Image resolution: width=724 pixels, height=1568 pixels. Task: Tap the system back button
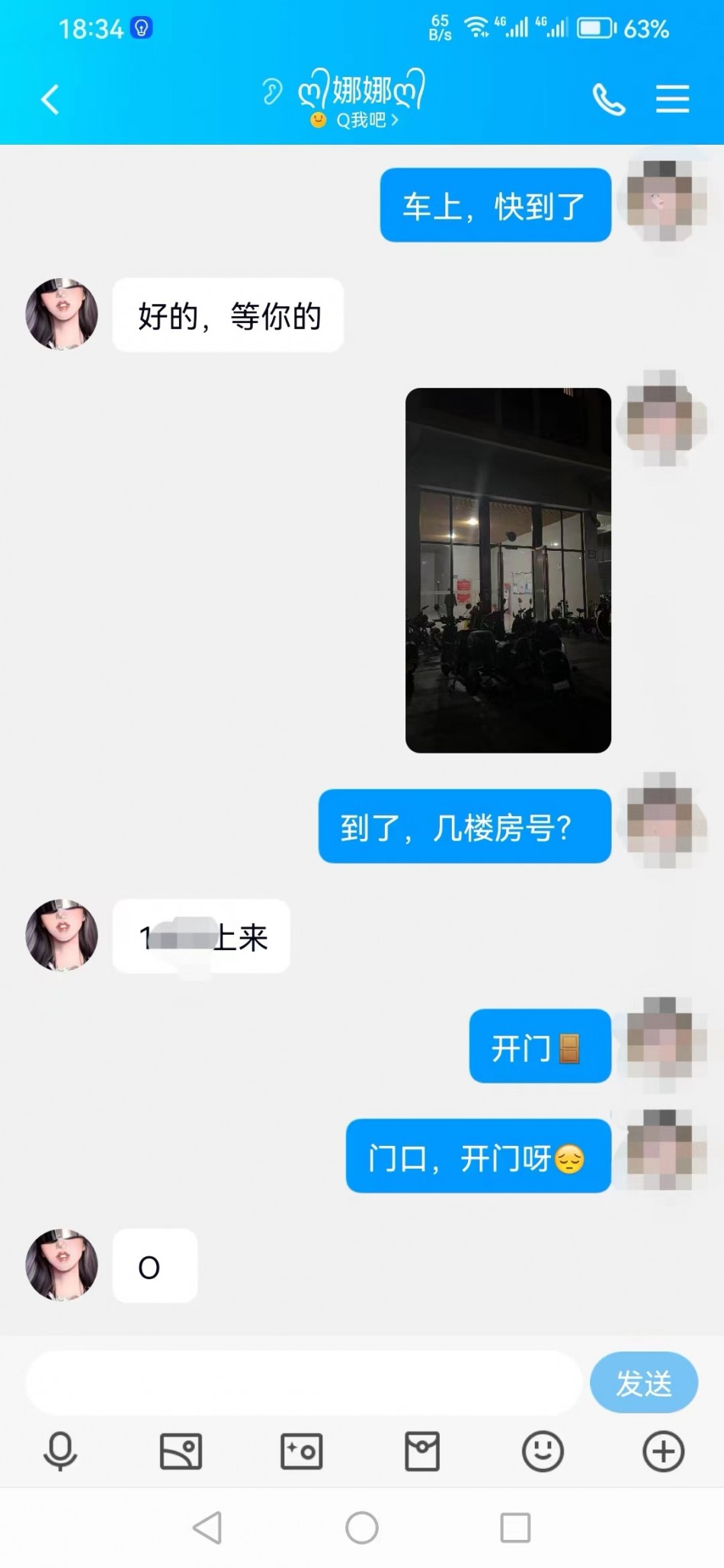click(207, 1527)
